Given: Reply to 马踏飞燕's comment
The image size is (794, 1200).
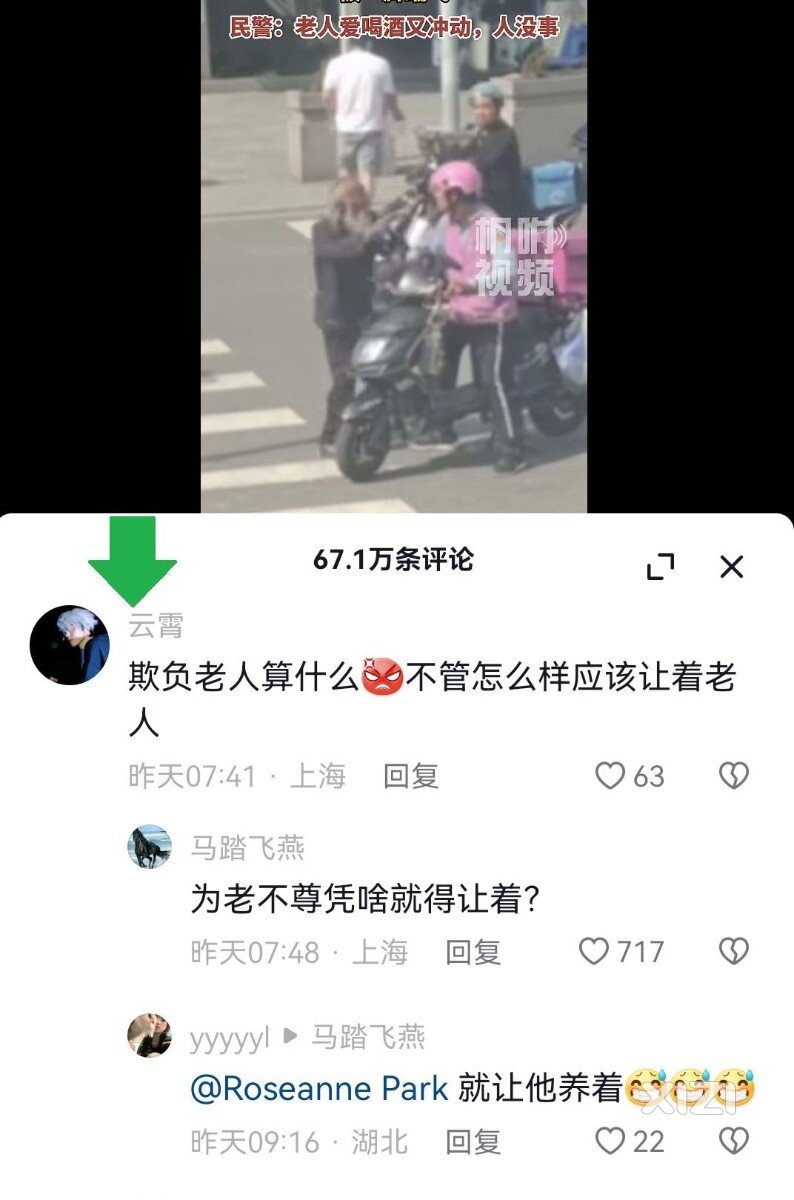Looking at the screenshot, I should tap(473, 952).
